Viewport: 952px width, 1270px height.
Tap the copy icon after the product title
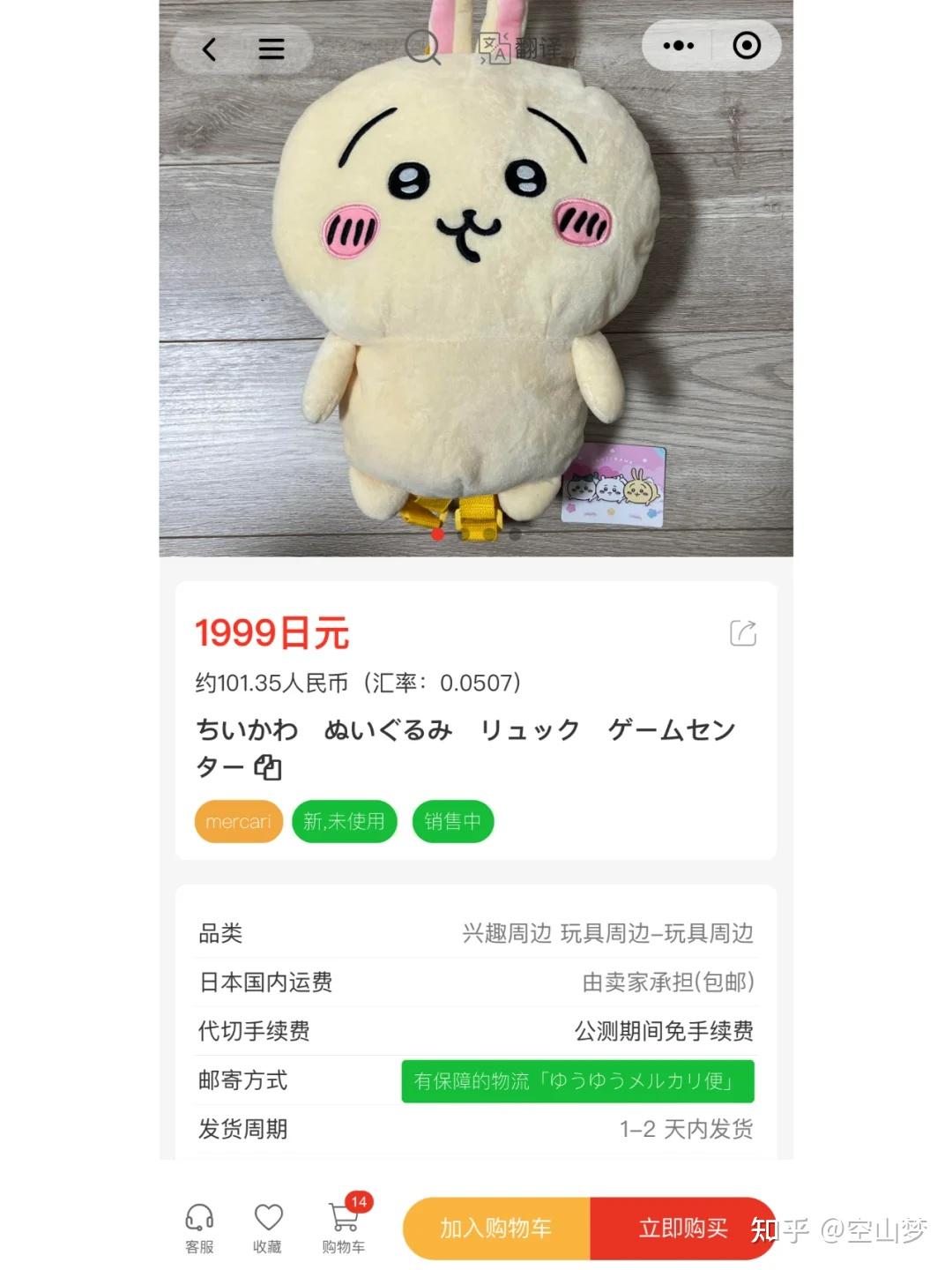pos(269,768)
